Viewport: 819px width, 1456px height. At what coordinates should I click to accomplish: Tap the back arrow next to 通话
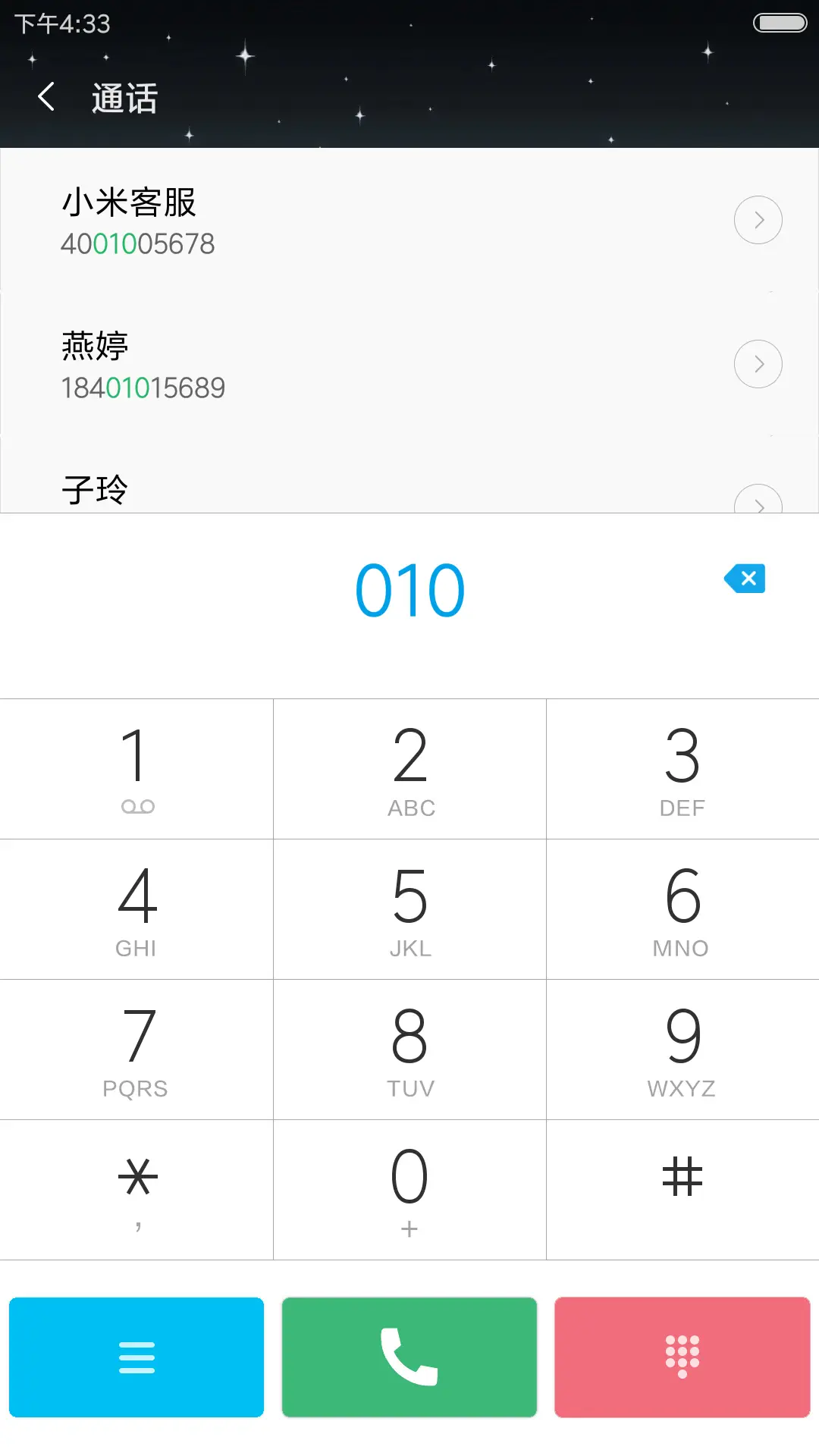click(x=45, y=97)
